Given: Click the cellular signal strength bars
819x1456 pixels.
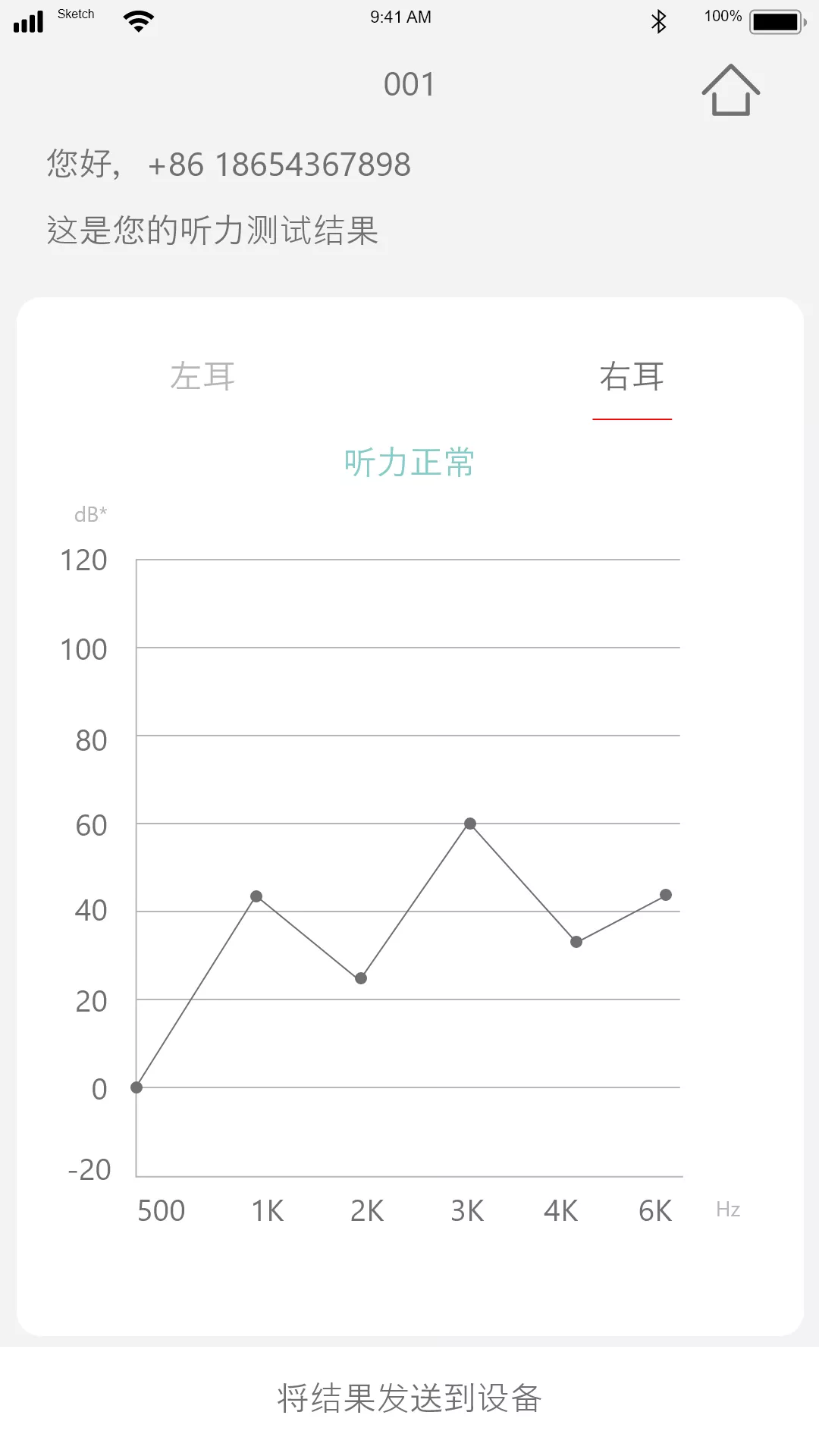Looking at the screenshot, I should [x=28, y=20].
